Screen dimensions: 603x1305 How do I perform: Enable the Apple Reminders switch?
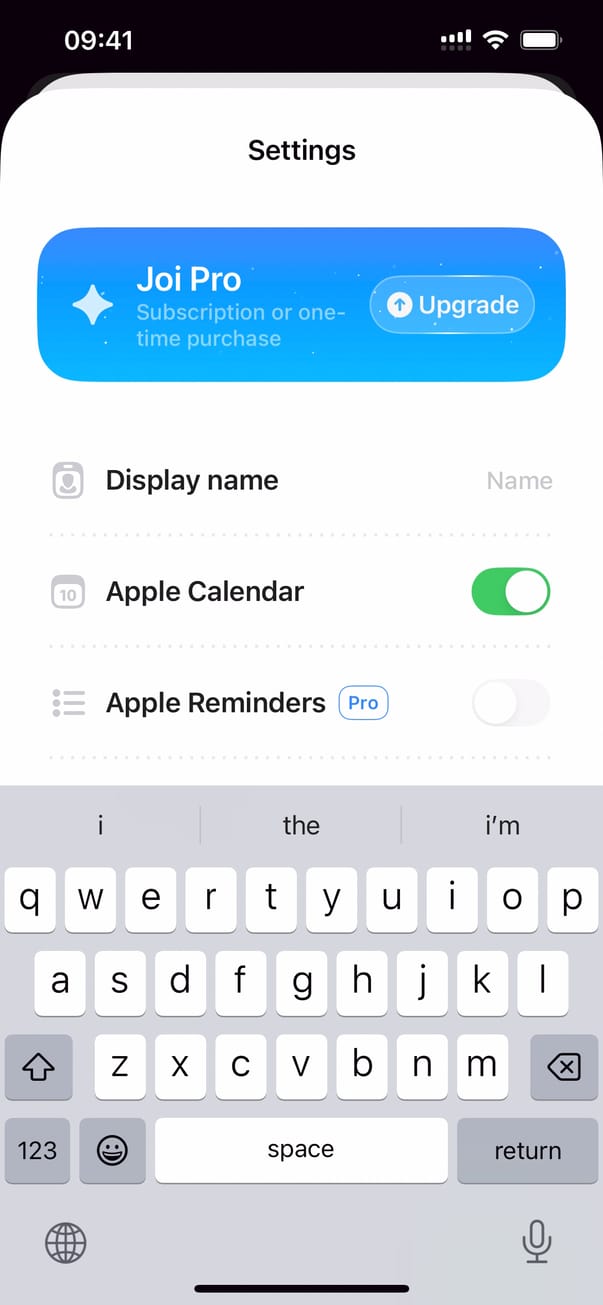pyautogui.click(x=510, y=703)
